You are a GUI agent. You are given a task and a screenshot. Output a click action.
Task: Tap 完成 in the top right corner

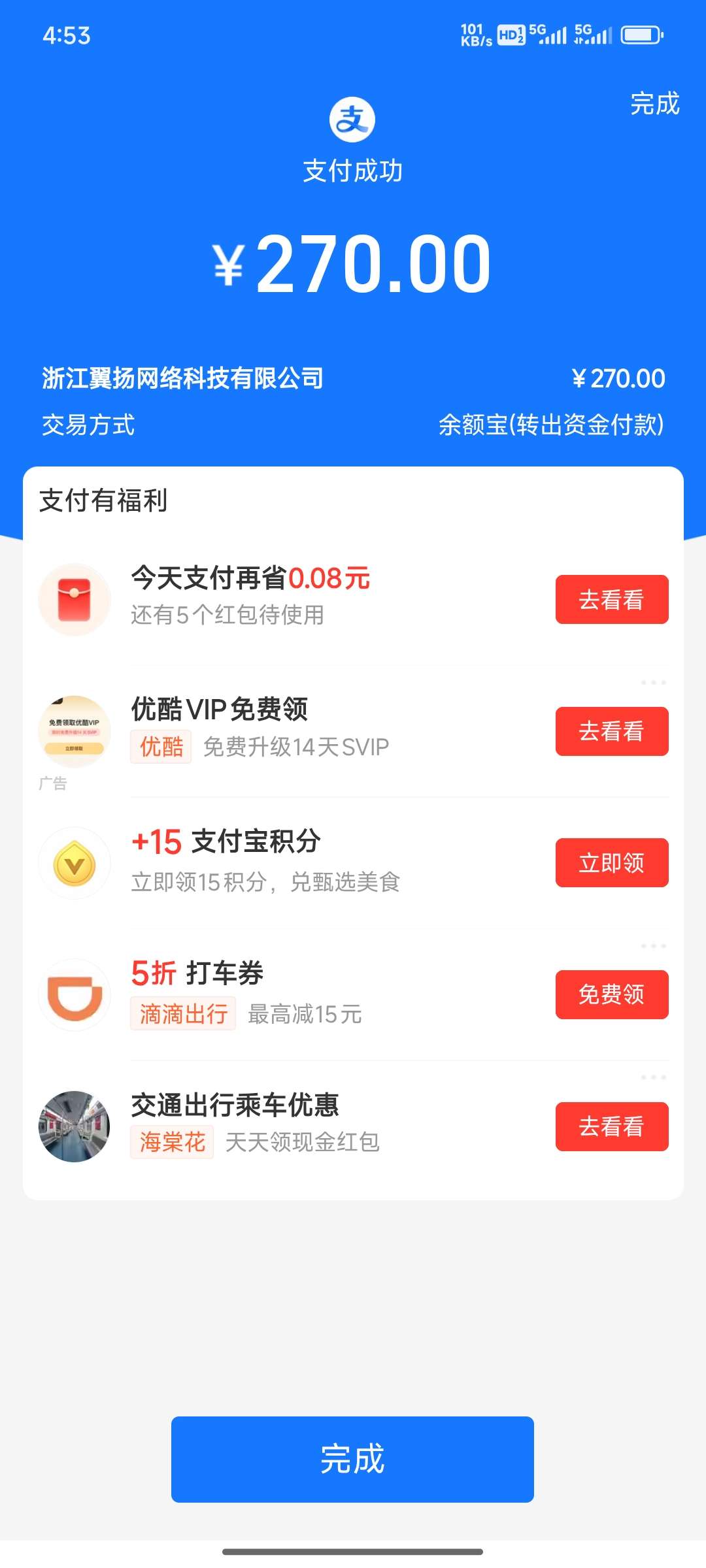[654, 104]
